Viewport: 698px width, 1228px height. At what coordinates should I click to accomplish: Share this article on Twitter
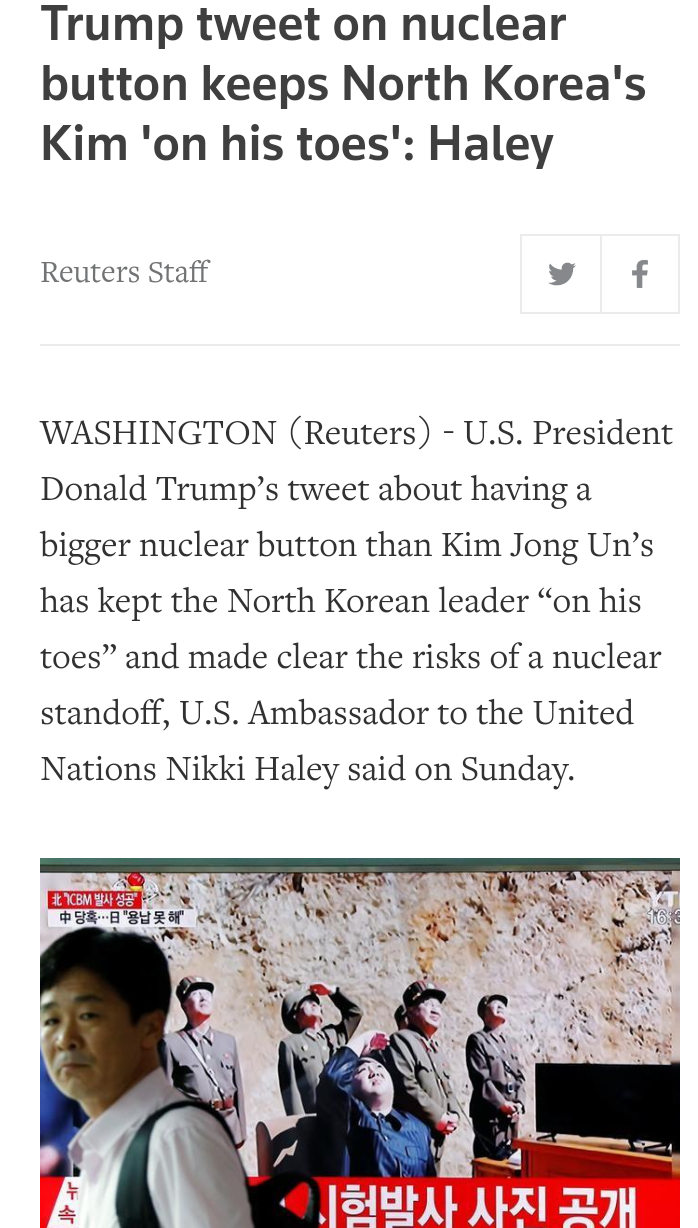[561, 274]
